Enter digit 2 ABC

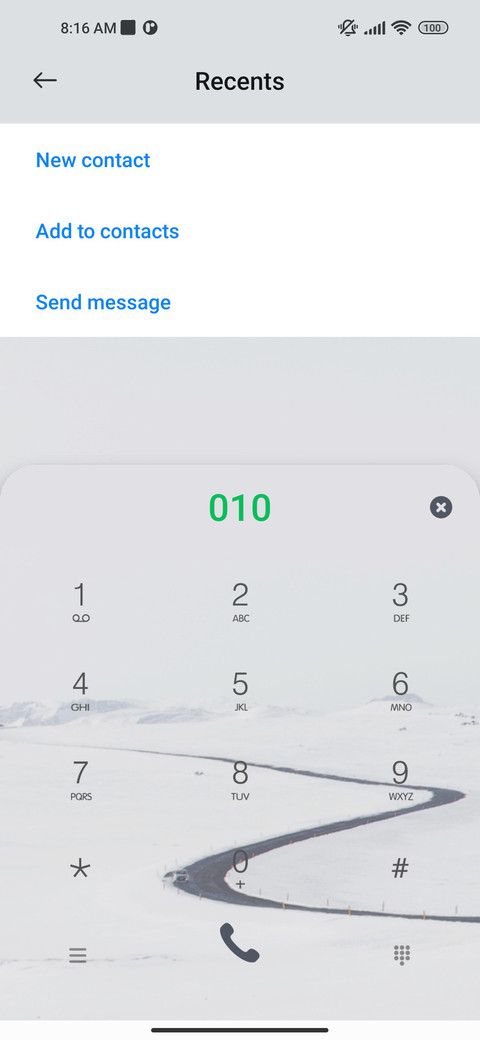(x=240, y=602)
